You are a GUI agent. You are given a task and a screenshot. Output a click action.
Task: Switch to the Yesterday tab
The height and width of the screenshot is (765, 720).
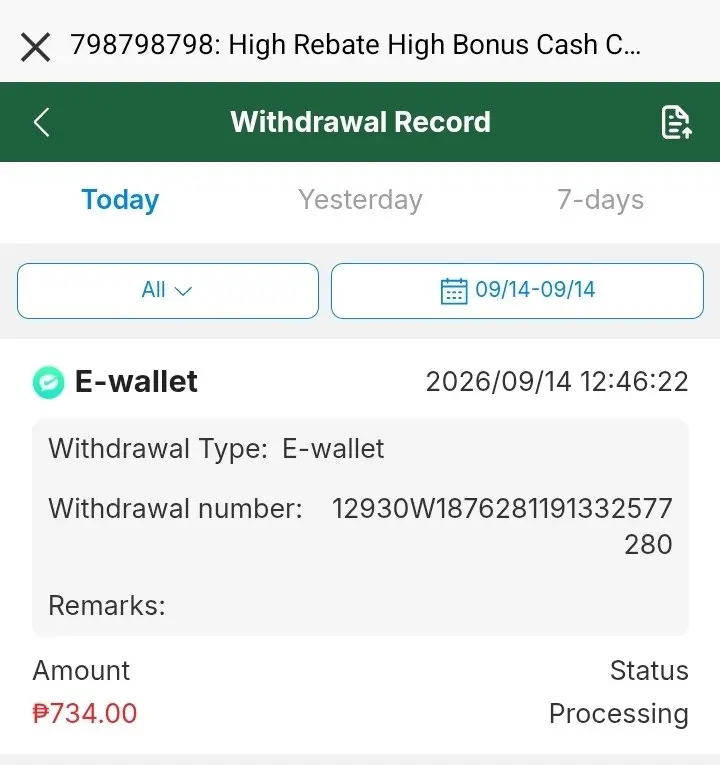pos(360,200)
